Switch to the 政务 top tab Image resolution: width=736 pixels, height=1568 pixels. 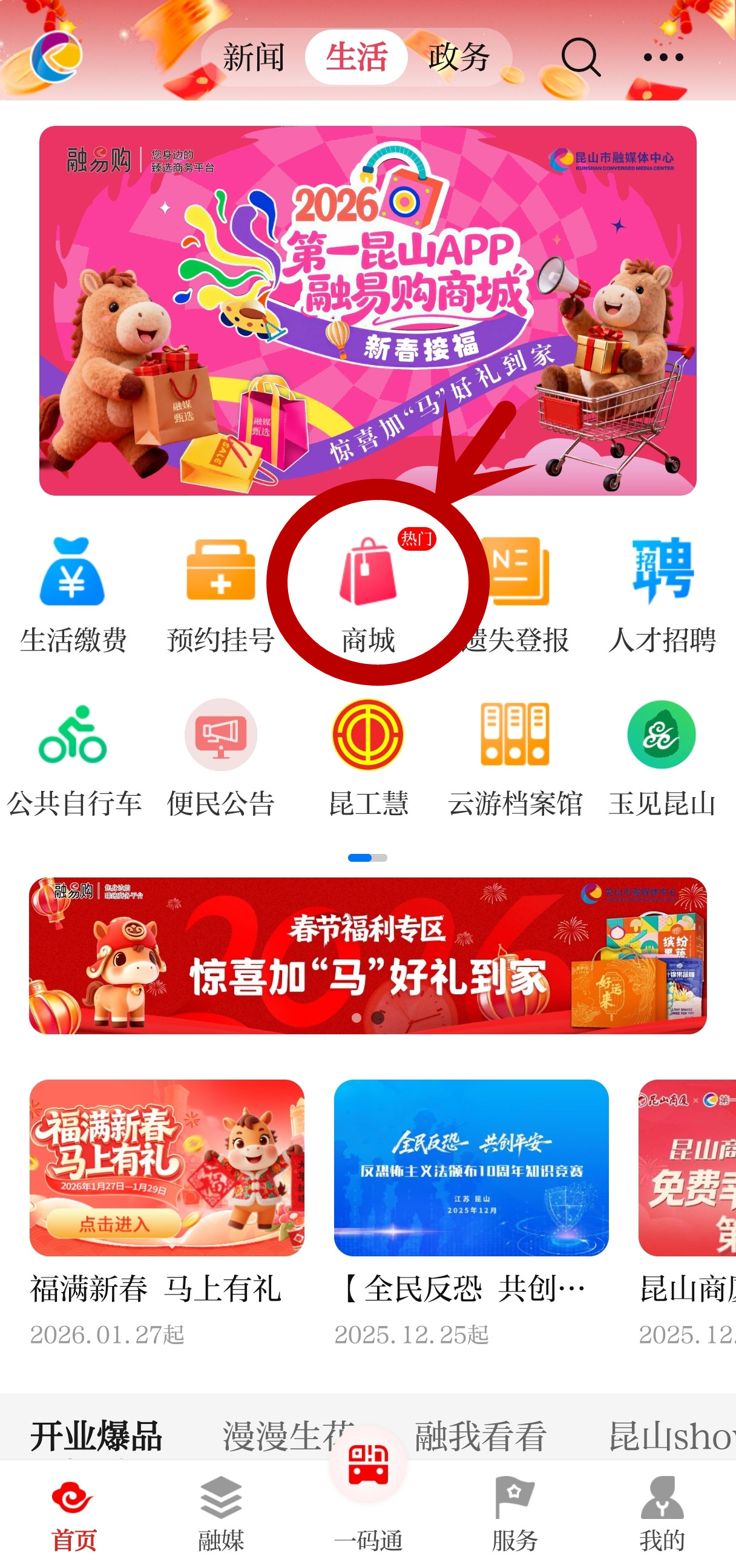click(x=459, y=58)
